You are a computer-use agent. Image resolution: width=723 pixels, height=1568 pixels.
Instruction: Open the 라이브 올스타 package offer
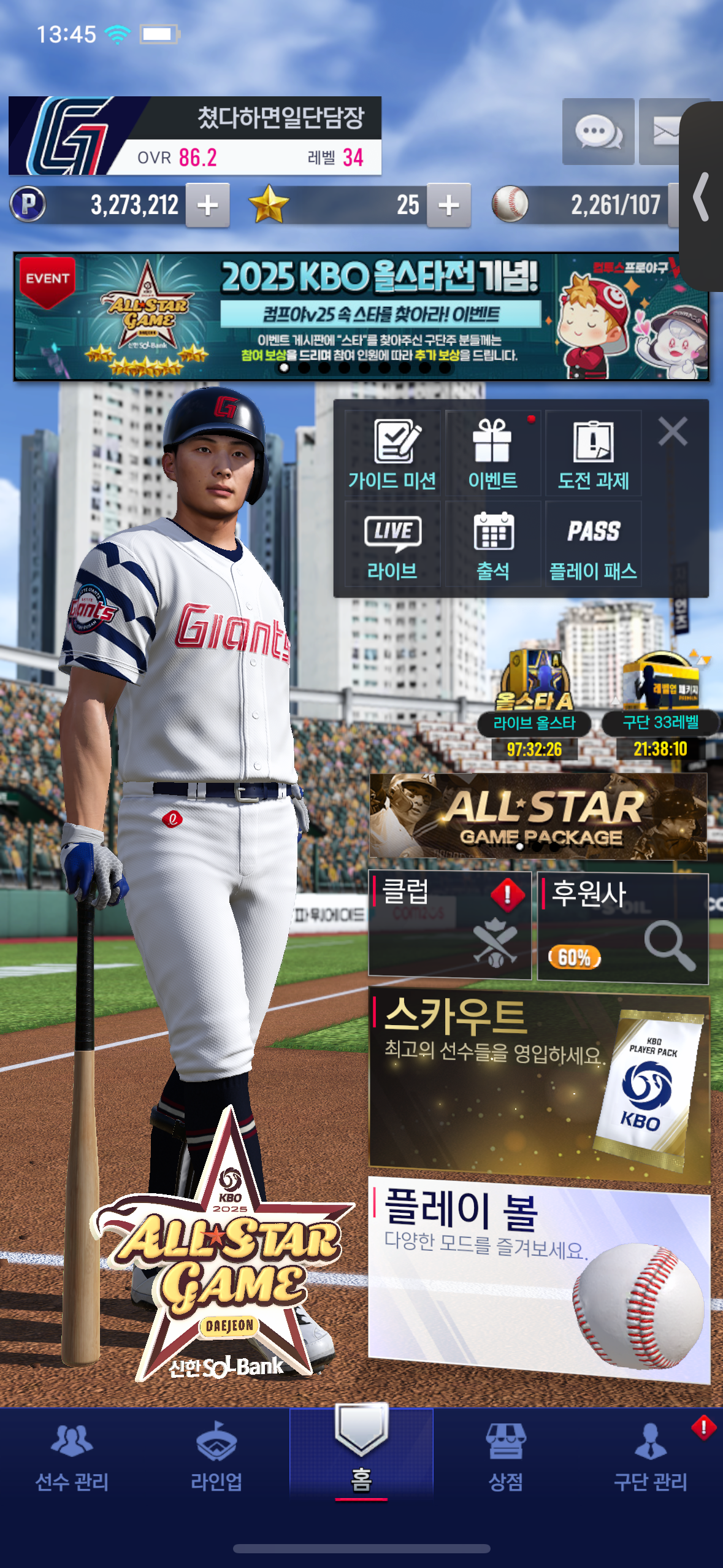click(x=534, y=705)
